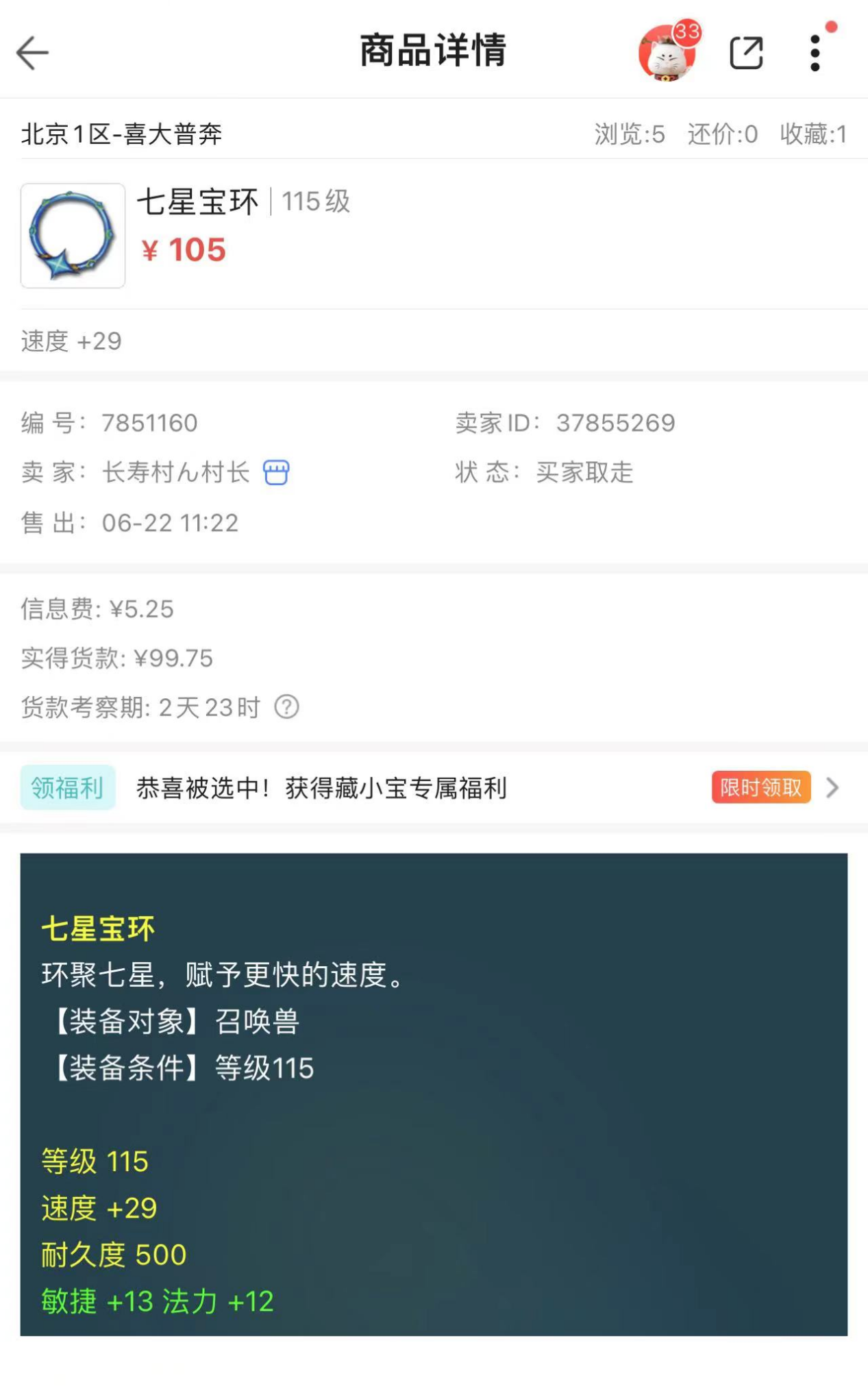Open the 领福利 welfare banner
The width and height of the screenshot is (868, 1391).
tap(434, 788)
